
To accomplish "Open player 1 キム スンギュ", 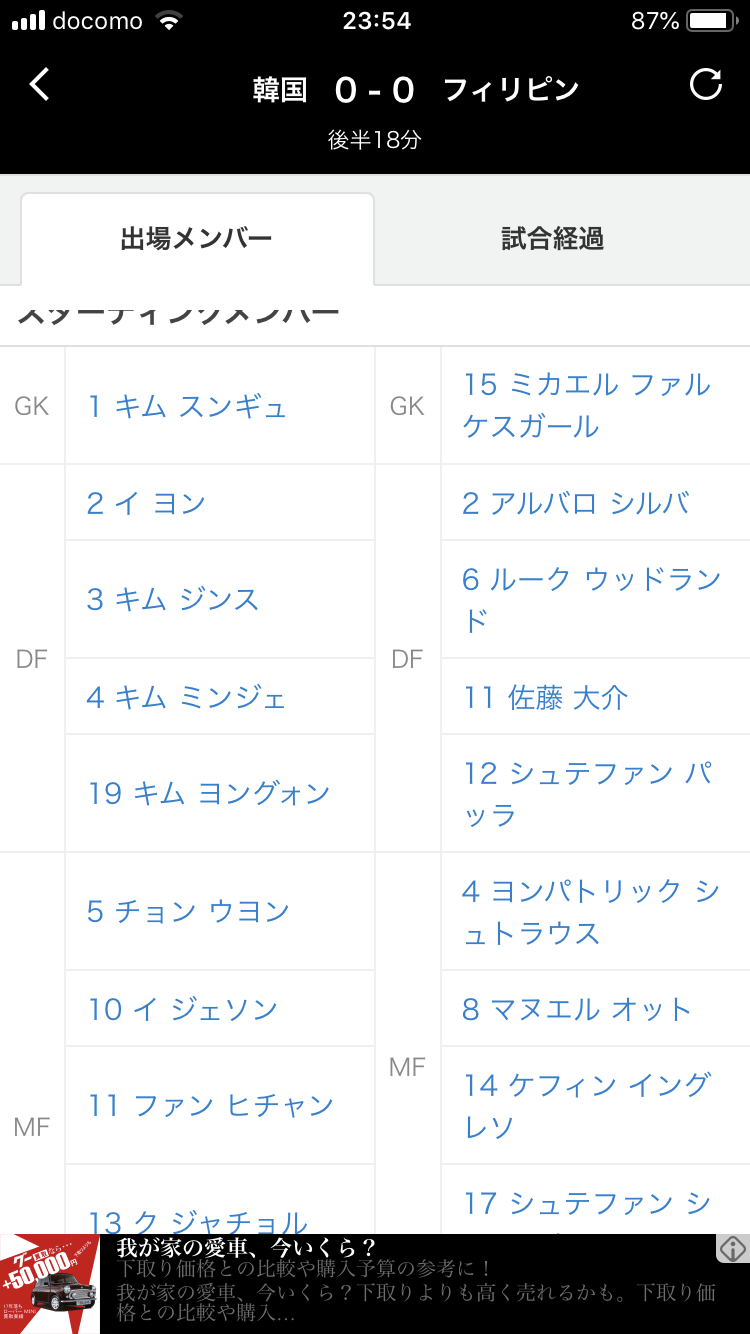I will pyautogui.click(x=187, y=406).
